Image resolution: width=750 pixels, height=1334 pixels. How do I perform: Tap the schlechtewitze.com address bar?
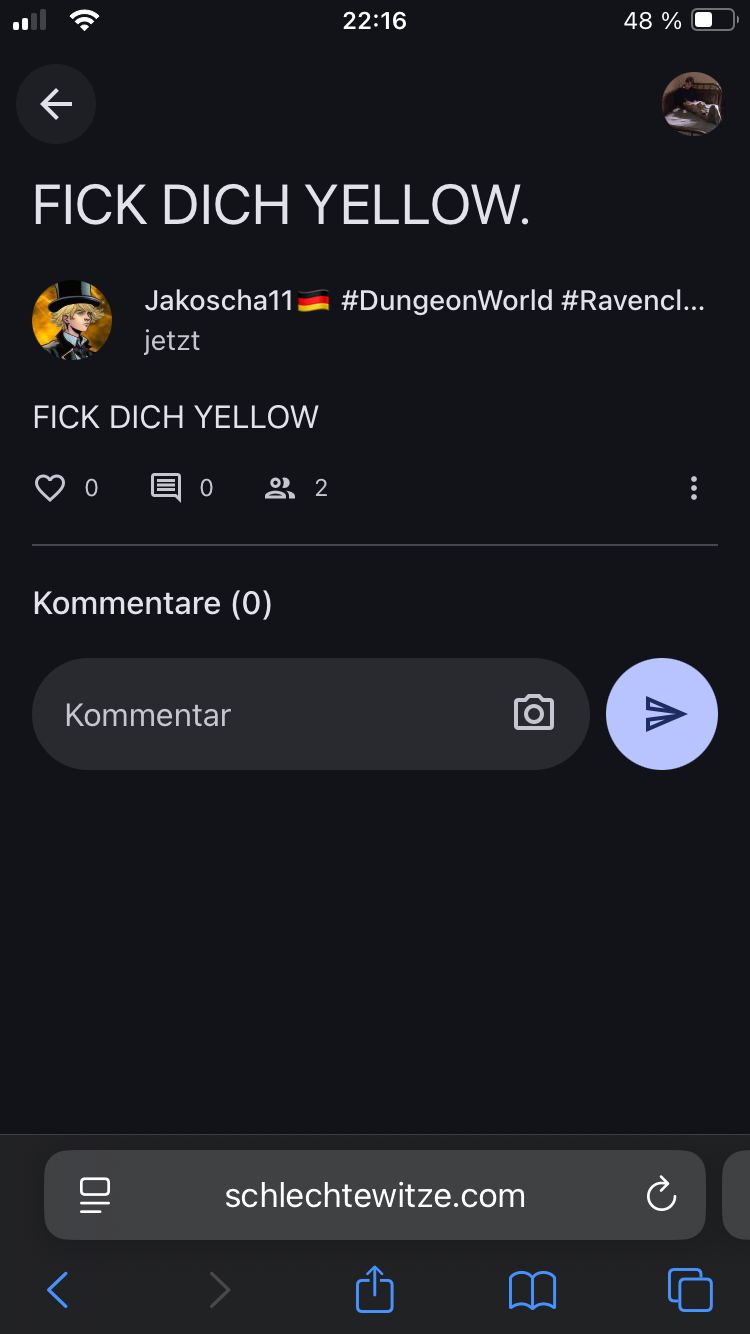pos(375,1195)
